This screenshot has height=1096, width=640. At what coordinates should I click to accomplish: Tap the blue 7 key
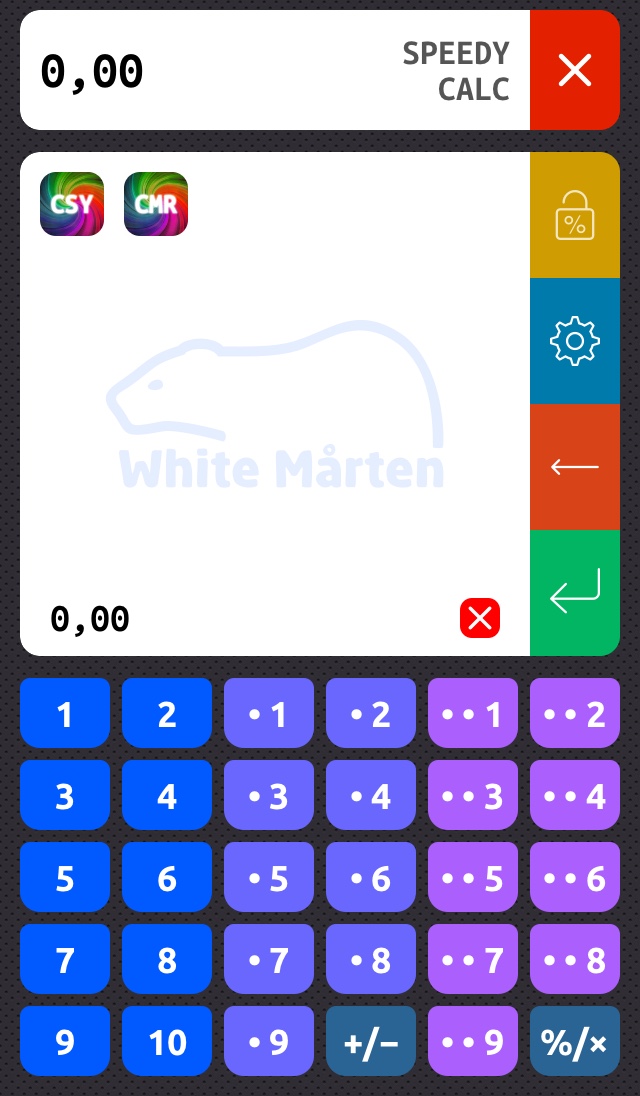pyautogui.click(x=65, y=959)
